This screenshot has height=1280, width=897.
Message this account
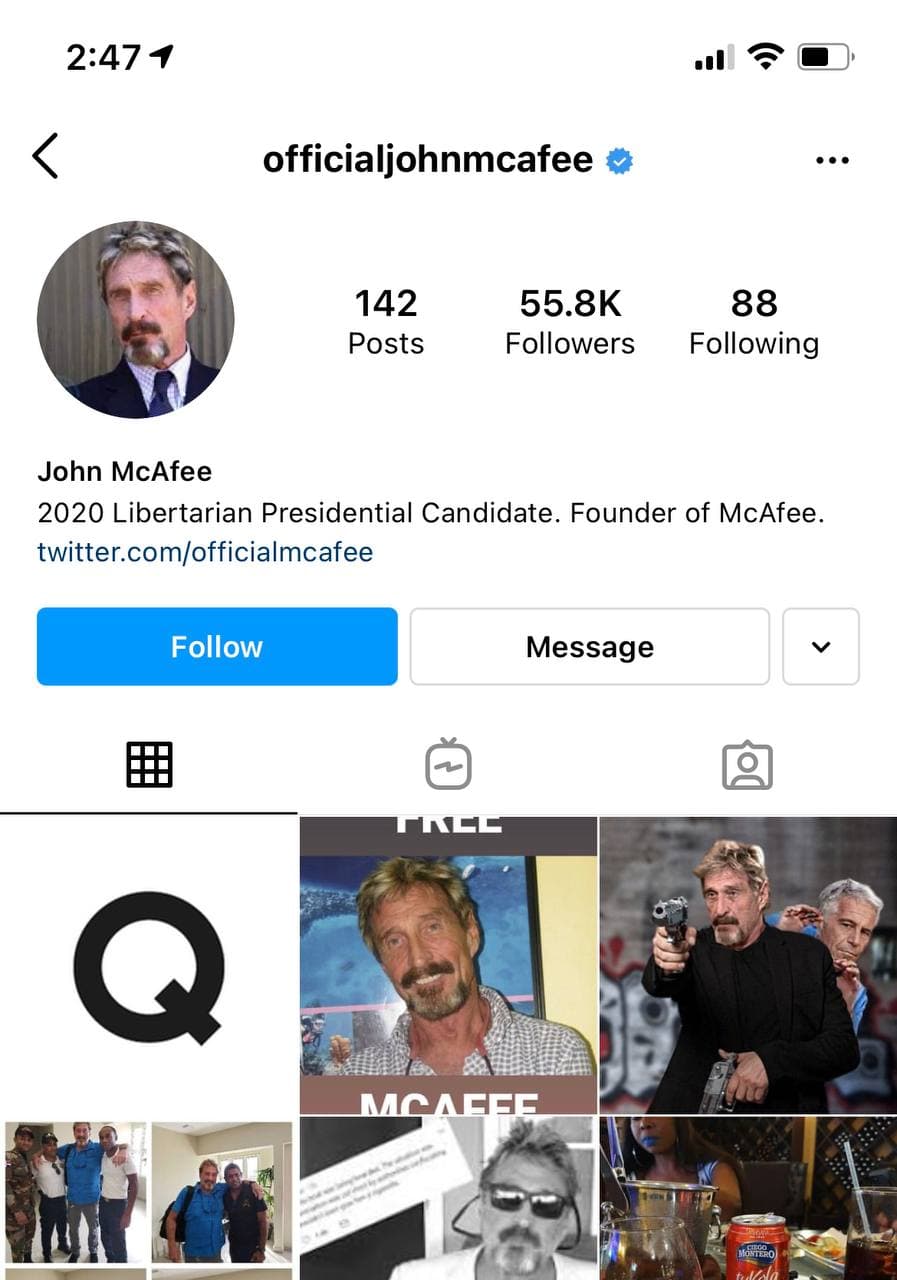coord(589,647)
